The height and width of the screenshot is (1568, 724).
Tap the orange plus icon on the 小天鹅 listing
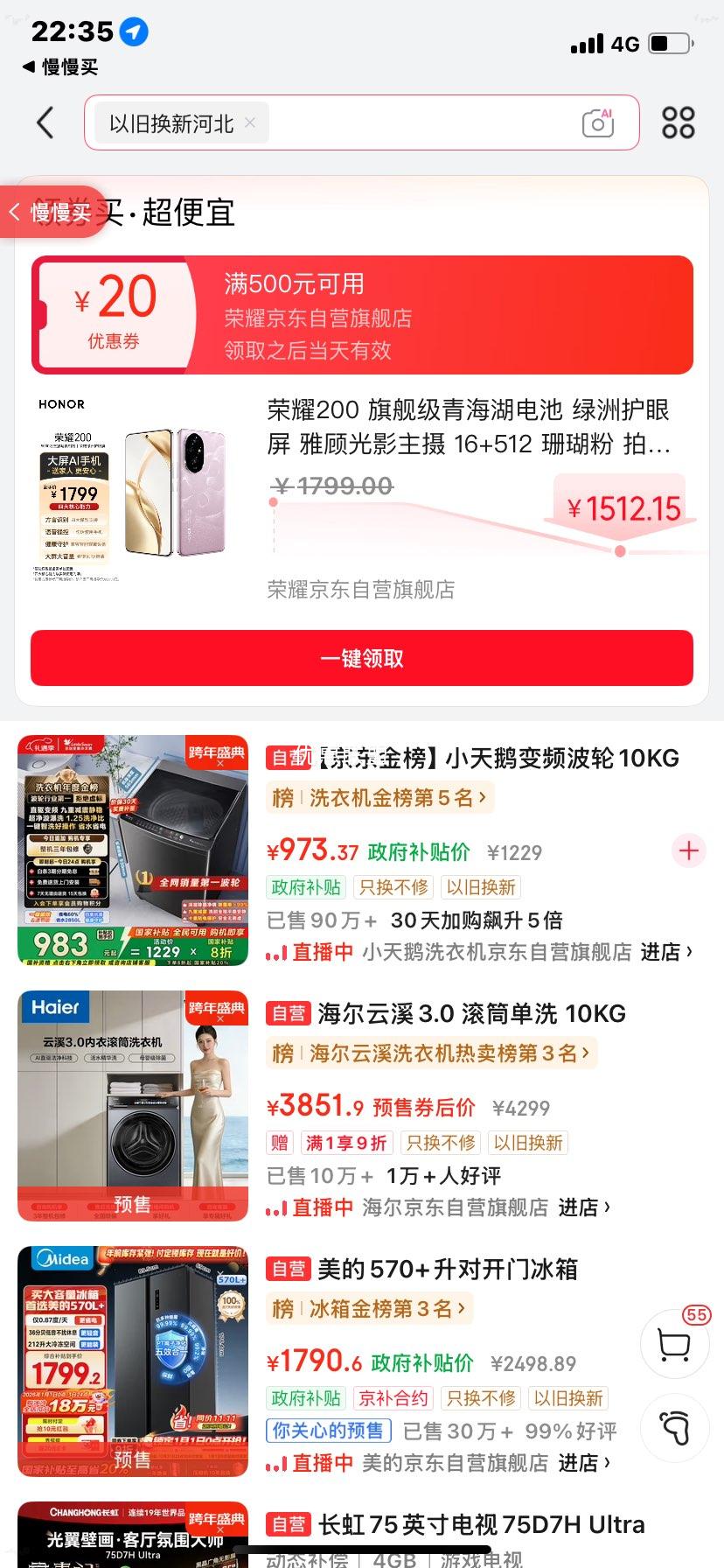coord(688,850)
